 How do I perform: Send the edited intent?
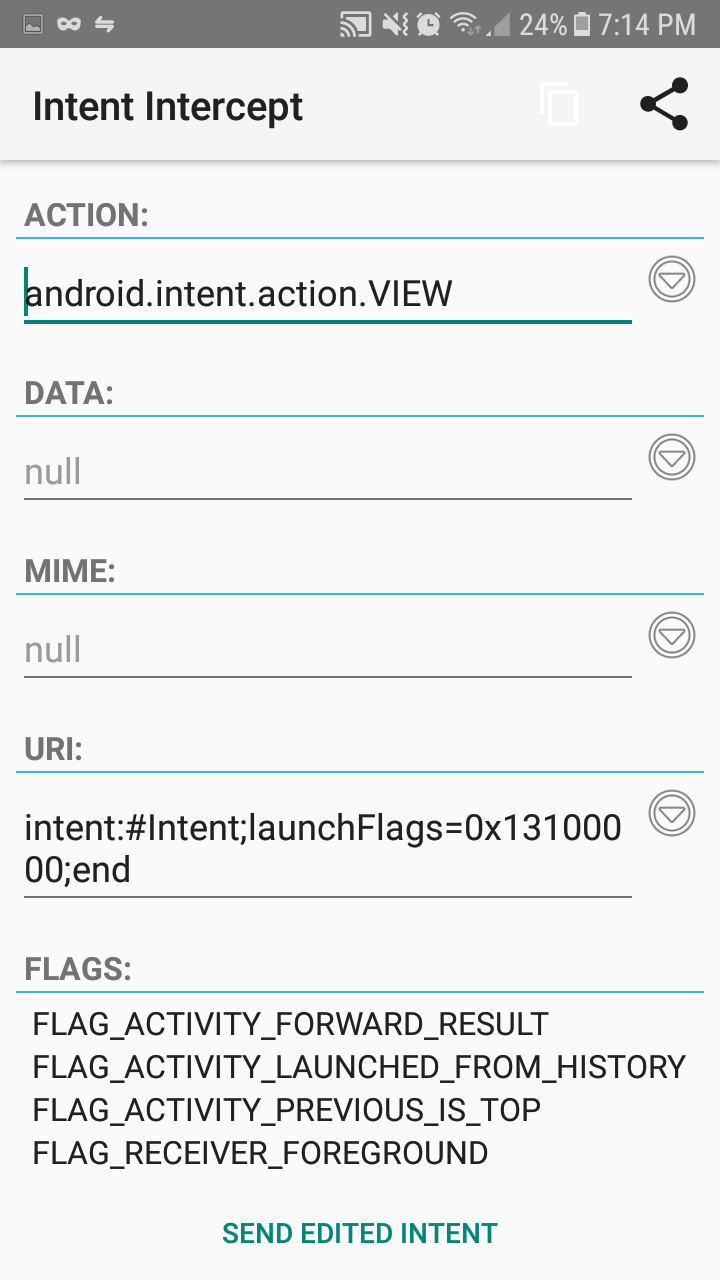coord(360,1233)
